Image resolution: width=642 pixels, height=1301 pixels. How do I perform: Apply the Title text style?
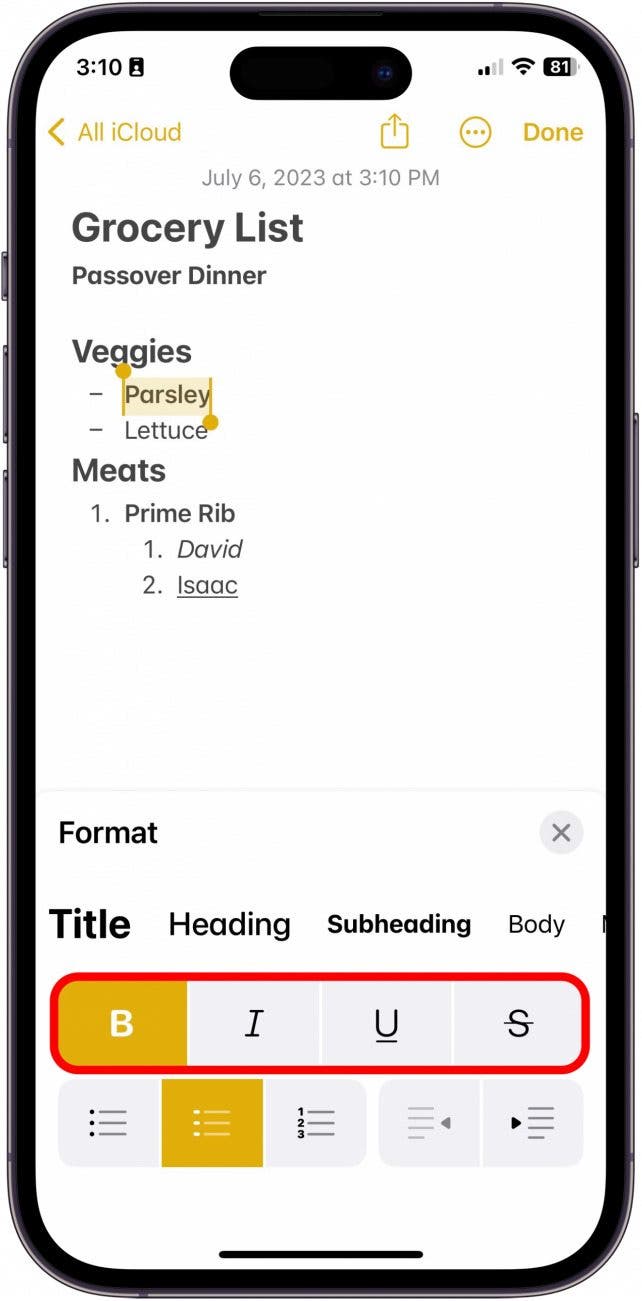click(x=90, y=924)
